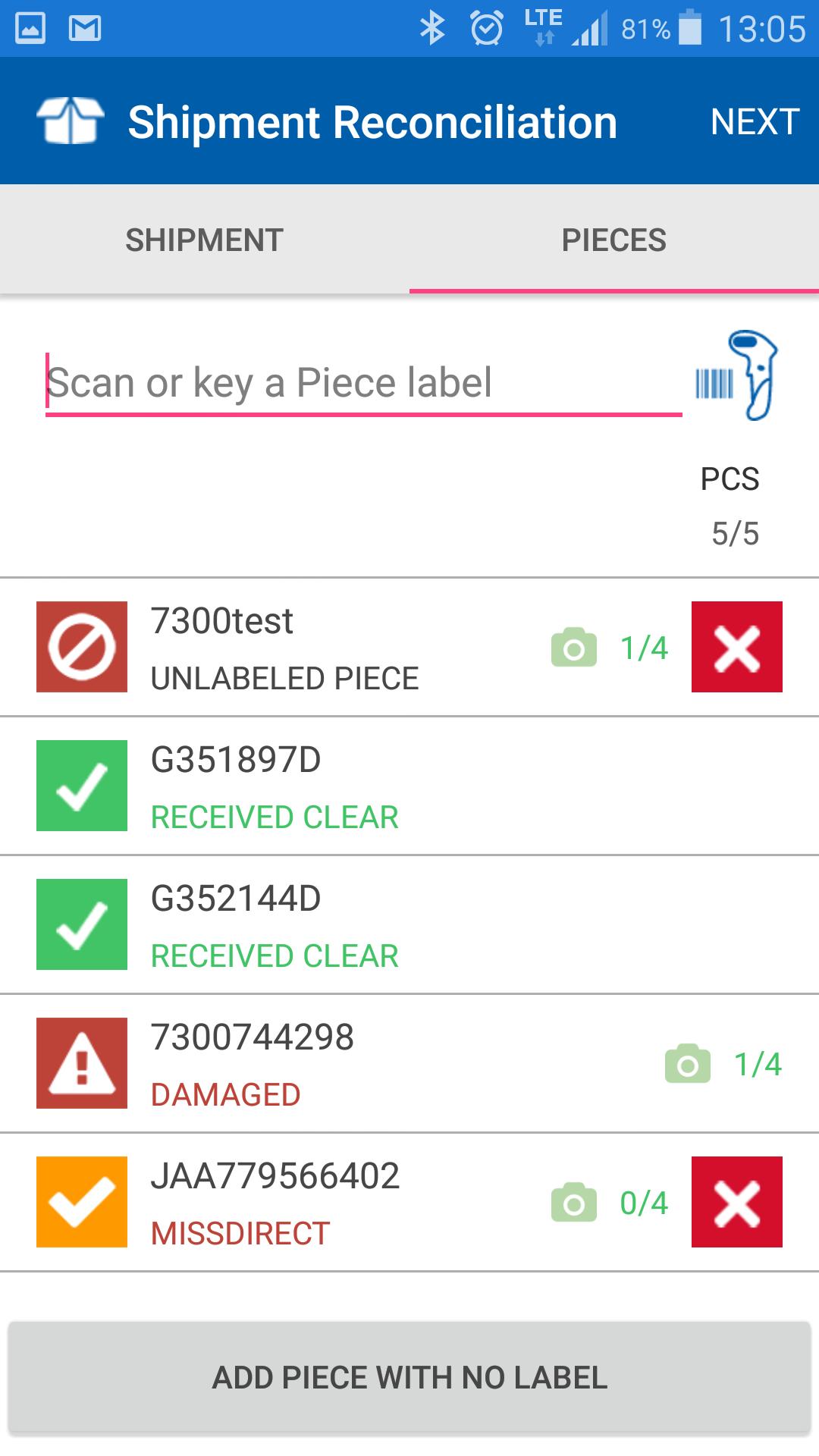Delete piece JAA779566402
The width and height of the screenshot is (819, 1456).
[736, 1202]
